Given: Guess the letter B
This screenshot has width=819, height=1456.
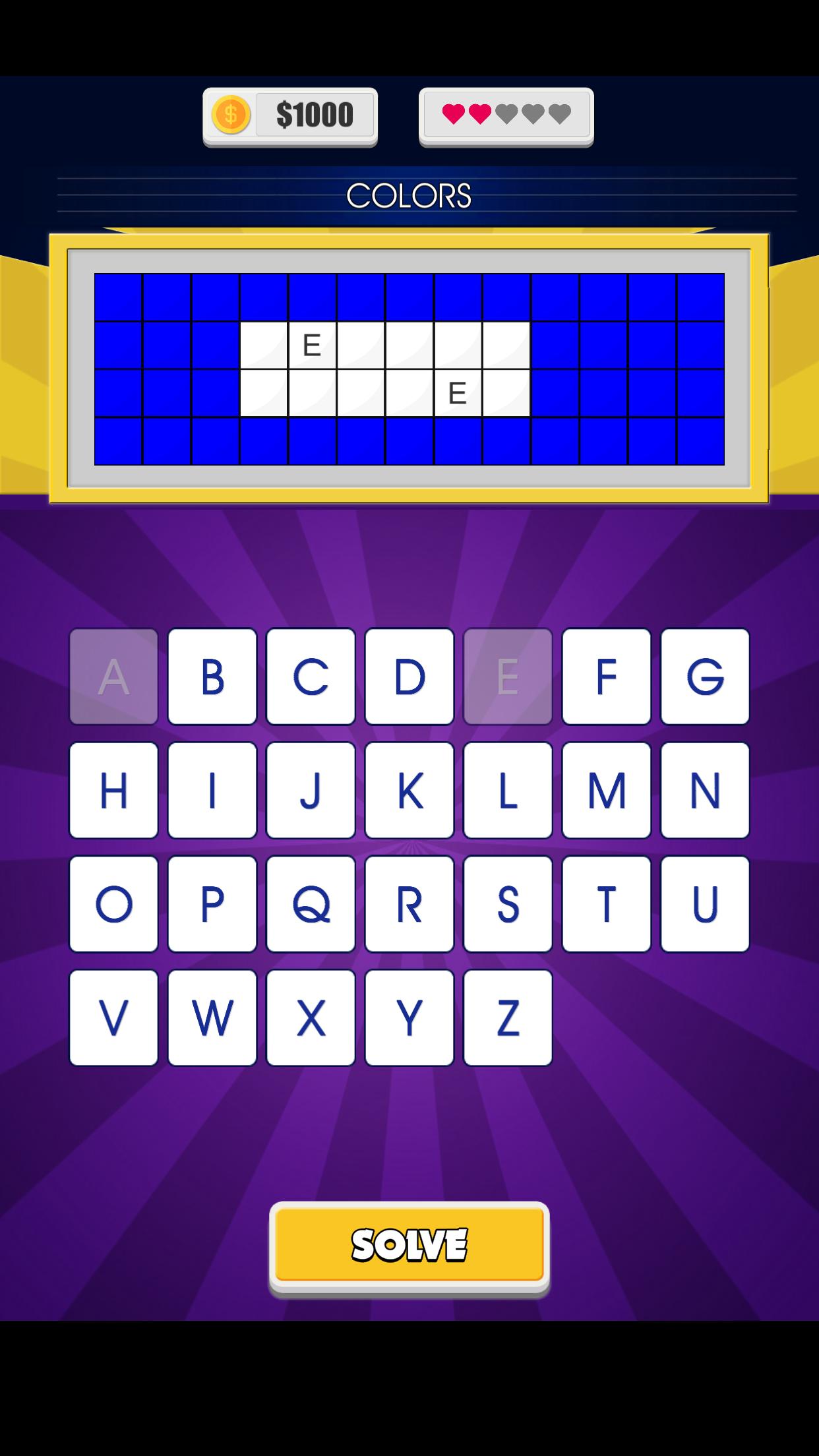Looking at the screenshot, I should click(212, 676).
